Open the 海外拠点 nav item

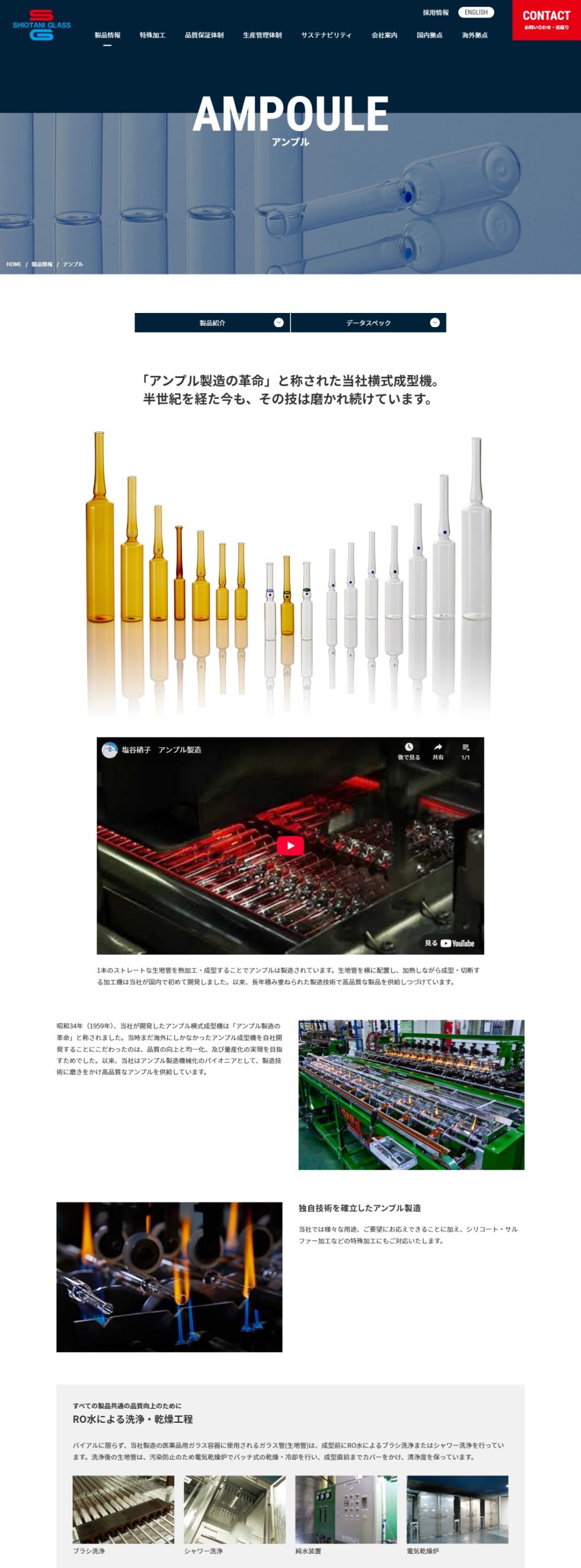tap(474, 35)
